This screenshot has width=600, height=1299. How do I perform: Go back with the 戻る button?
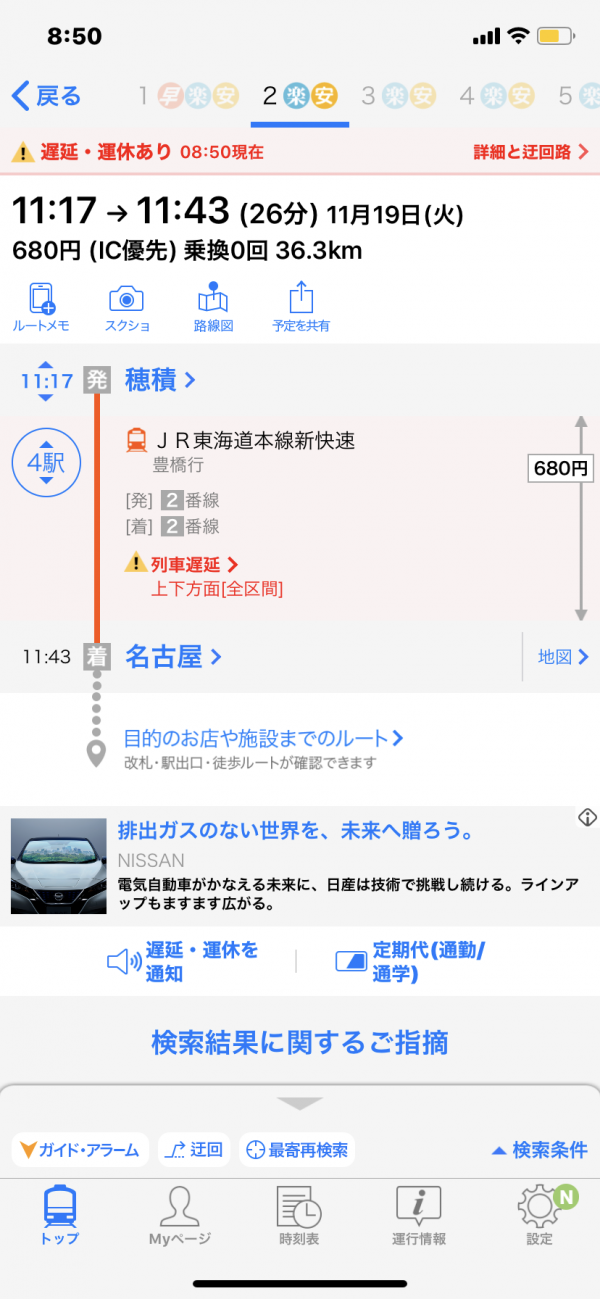click(x=46, y=96)
